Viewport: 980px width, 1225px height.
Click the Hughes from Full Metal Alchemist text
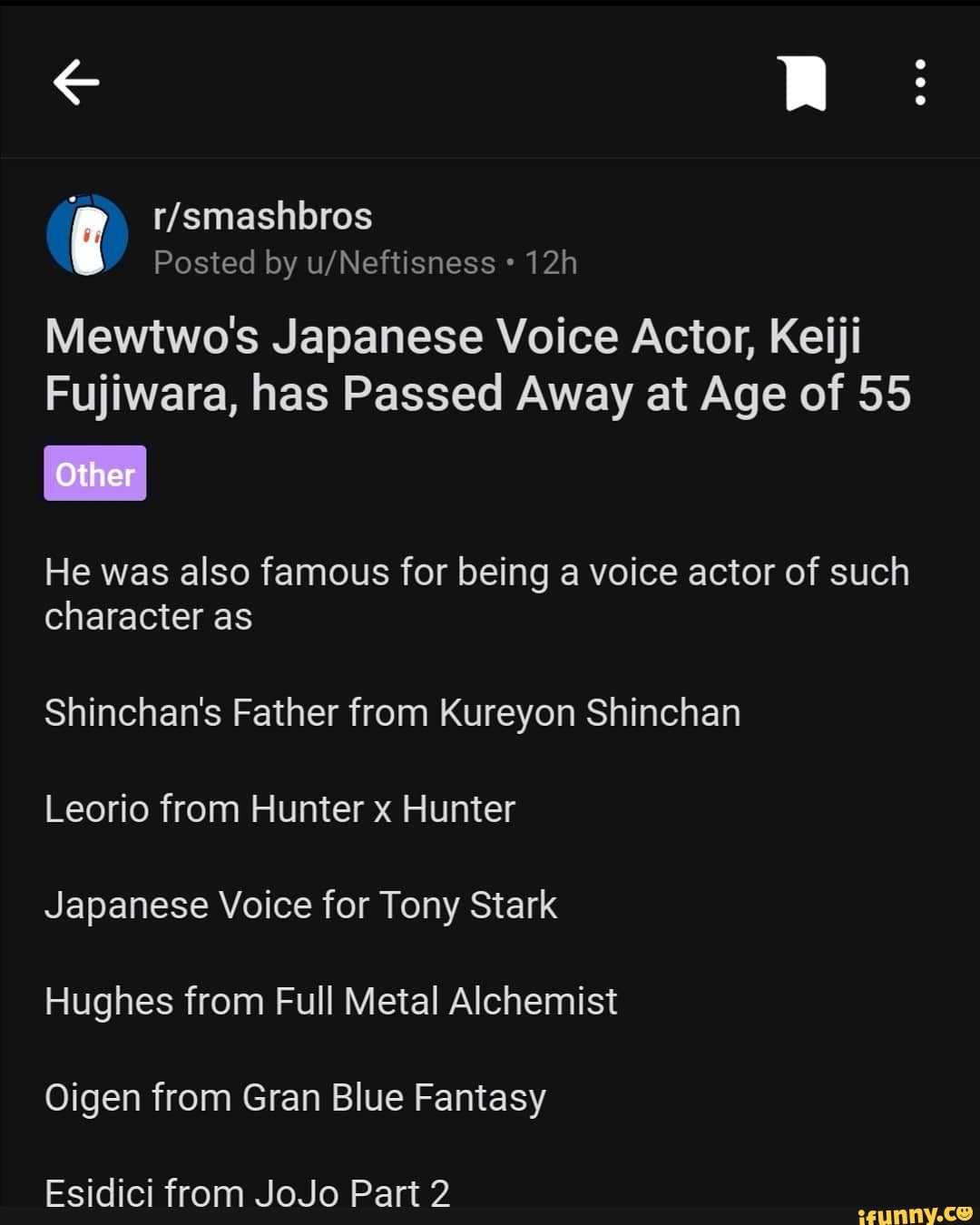(330, 1001)
